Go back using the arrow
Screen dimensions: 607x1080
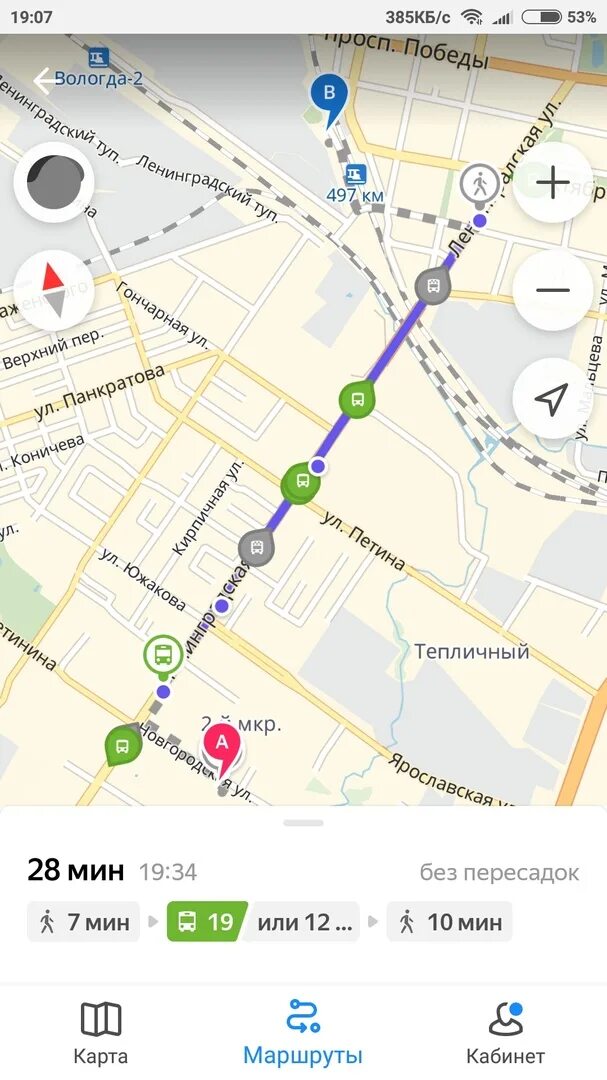(44, 81)
